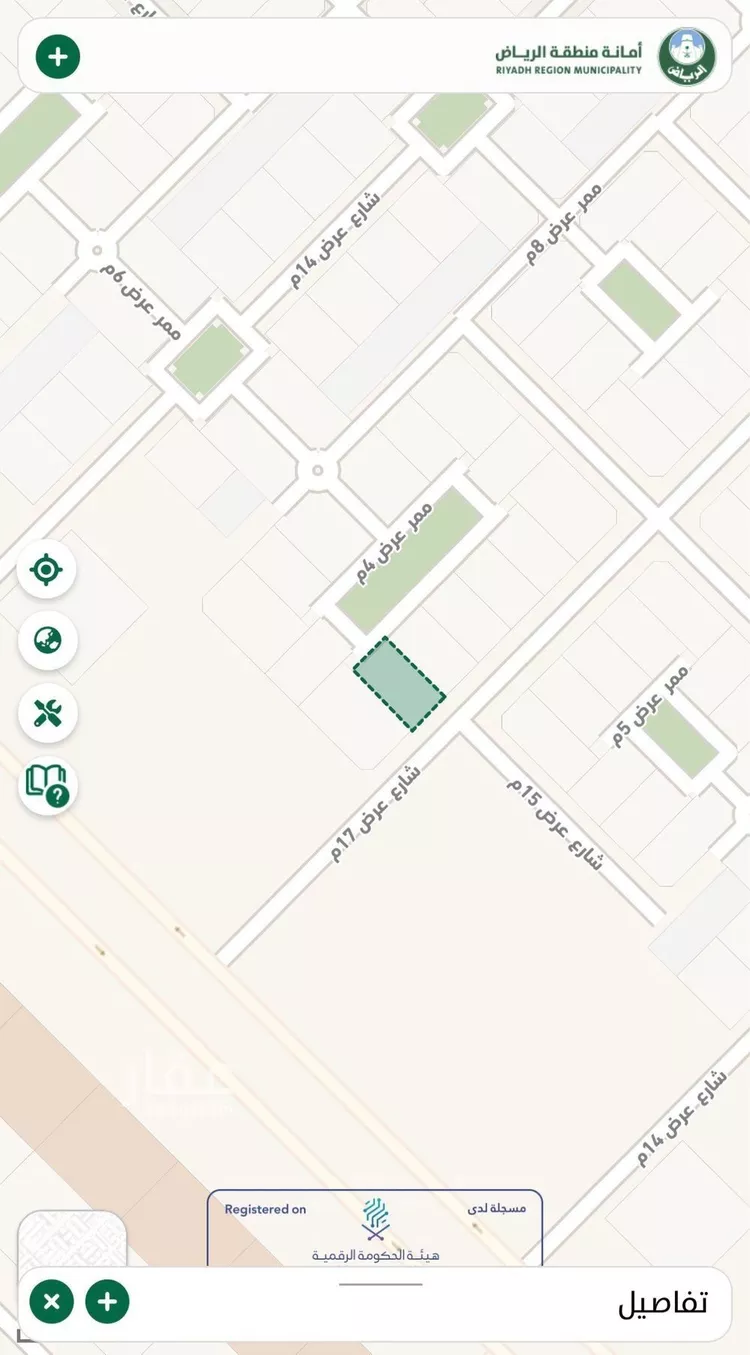Viewport: 750px width, 1355px height.
Task: Select the highlighted green land parcel
Action: 399,684
